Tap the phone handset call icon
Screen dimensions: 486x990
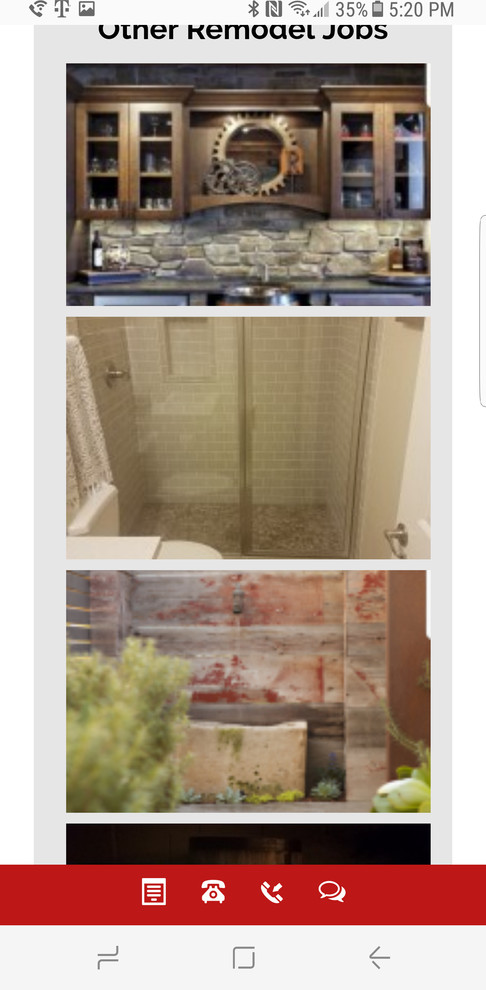[x=272, y=893]
